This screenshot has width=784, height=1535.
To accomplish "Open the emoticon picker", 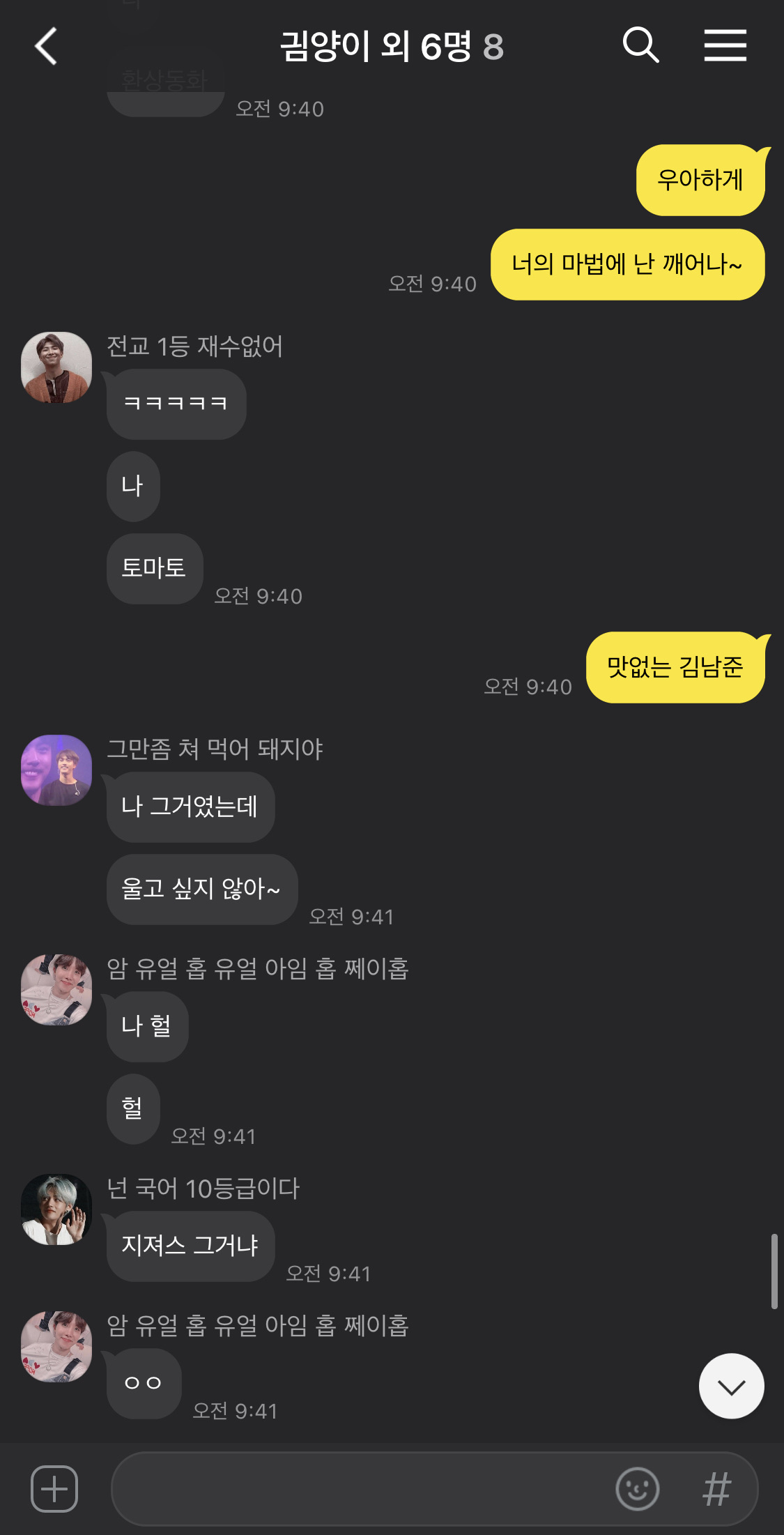I will tap(637, 1488).
